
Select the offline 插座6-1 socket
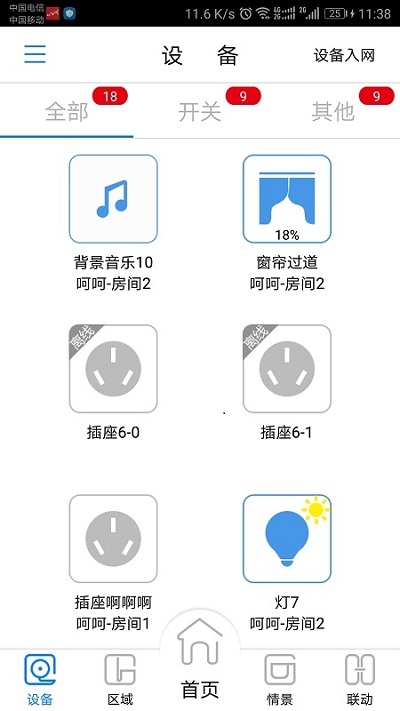point(287,369)
